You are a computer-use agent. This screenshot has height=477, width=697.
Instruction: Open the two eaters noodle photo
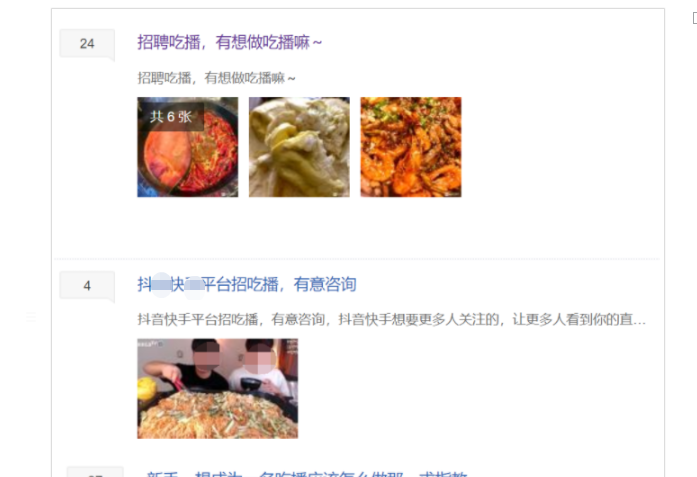coord(217,388)
